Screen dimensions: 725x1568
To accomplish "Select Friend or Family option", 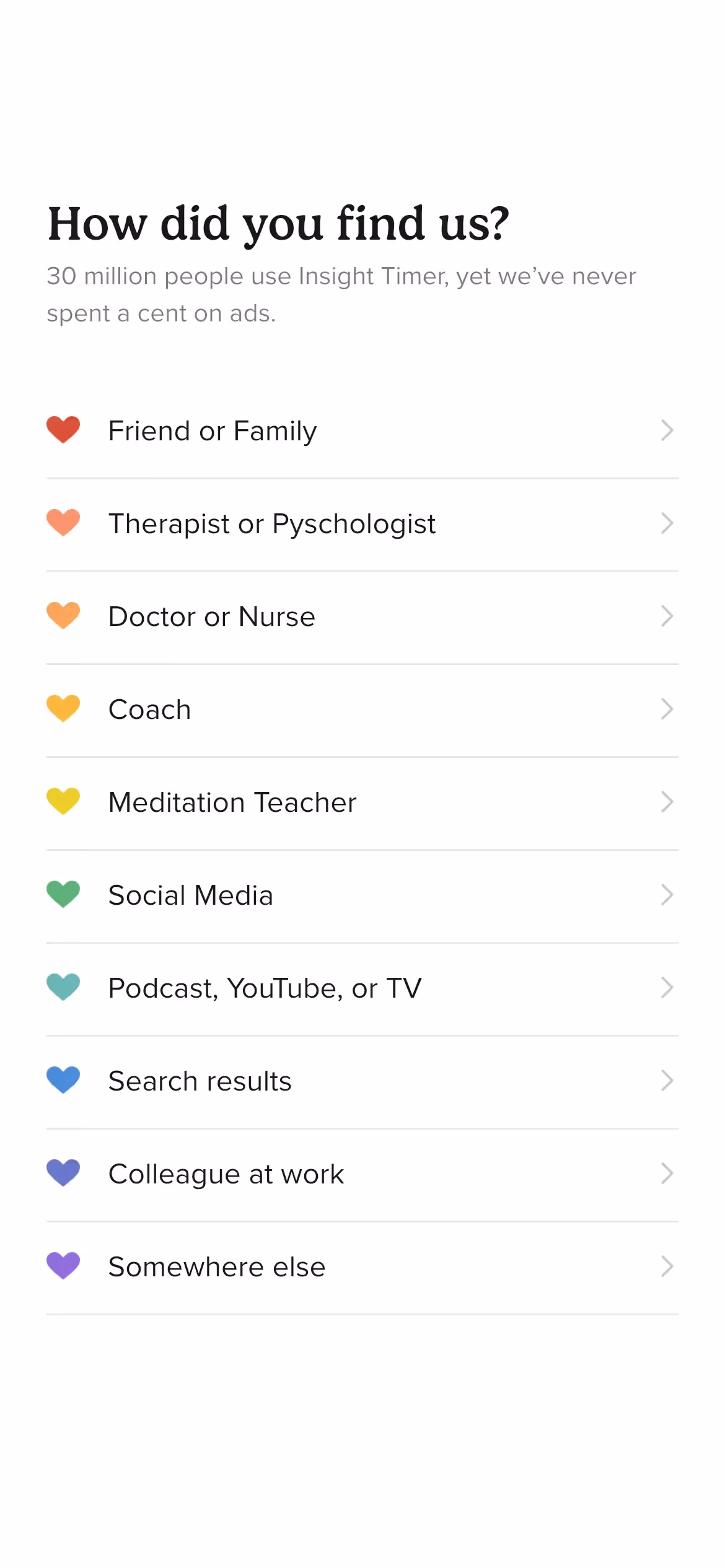I will click(362, 431).
